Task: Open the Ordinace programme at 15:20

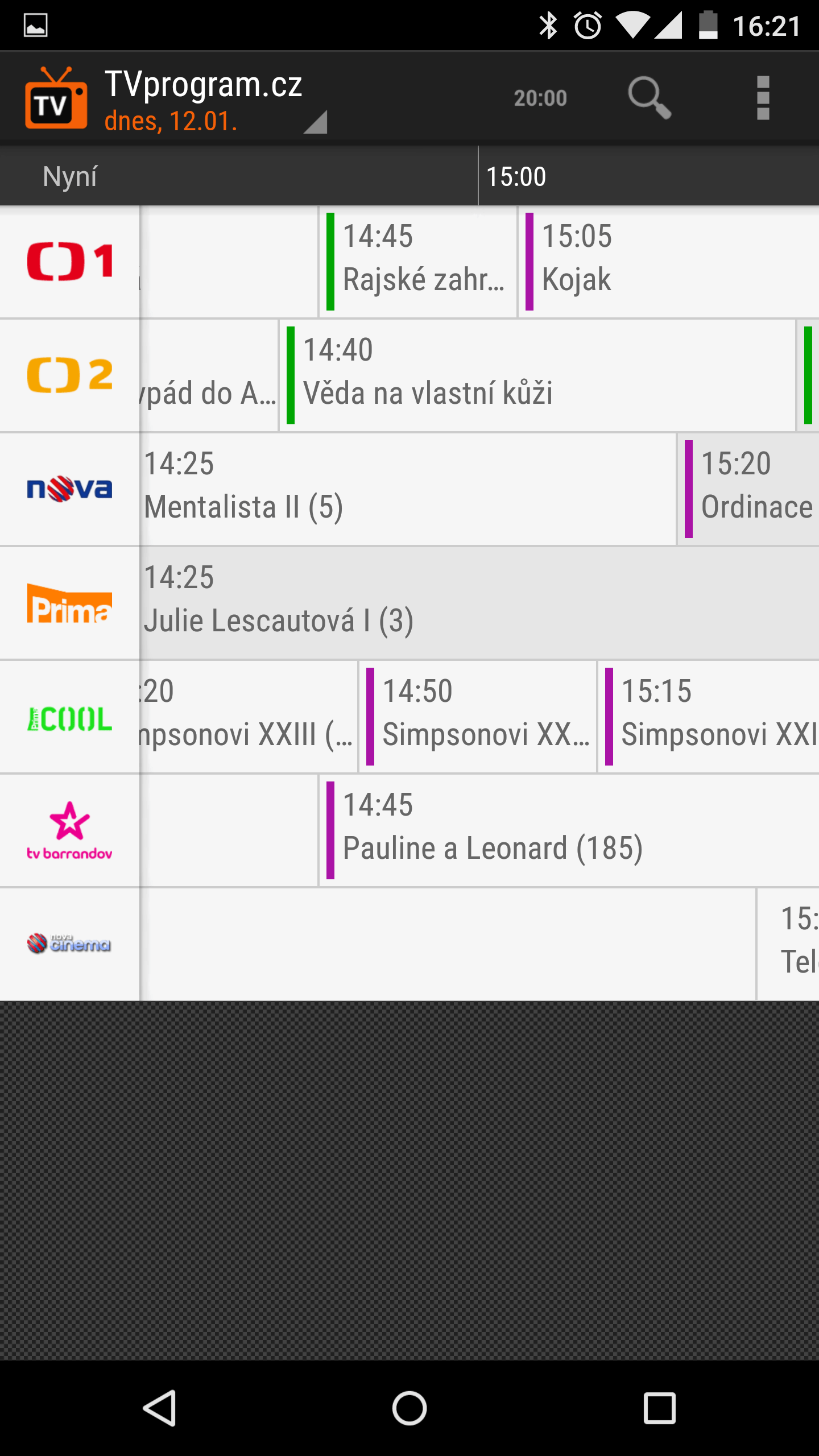Action: pyautogui.click(x=748, y=489)
